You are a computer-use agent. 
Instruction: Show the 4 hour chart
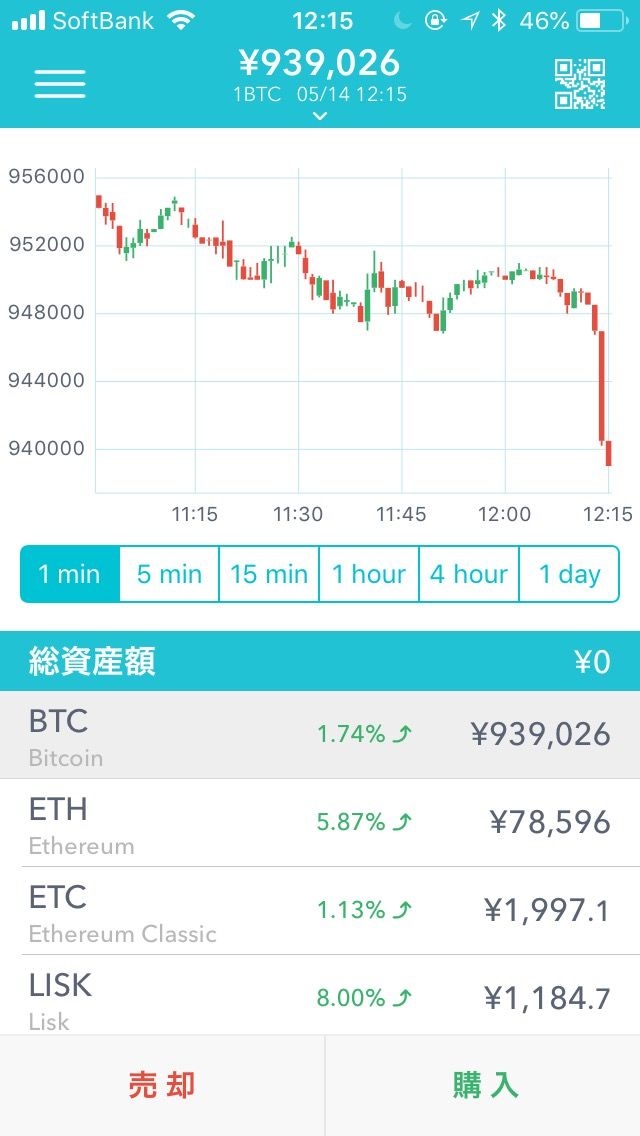(x=469, y=574)
